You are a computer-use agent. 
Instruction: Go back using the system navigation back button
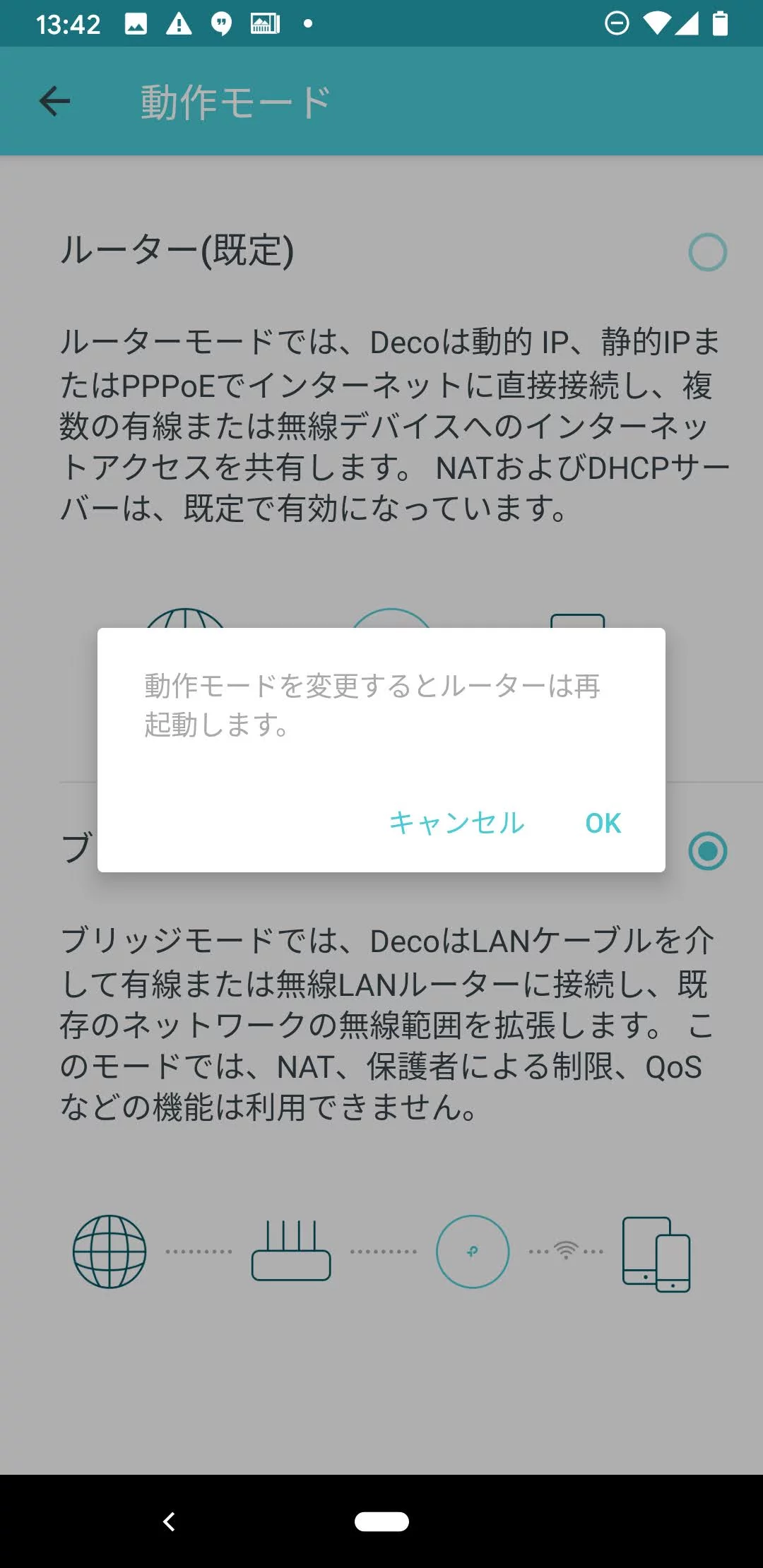tap(169, 1521)
